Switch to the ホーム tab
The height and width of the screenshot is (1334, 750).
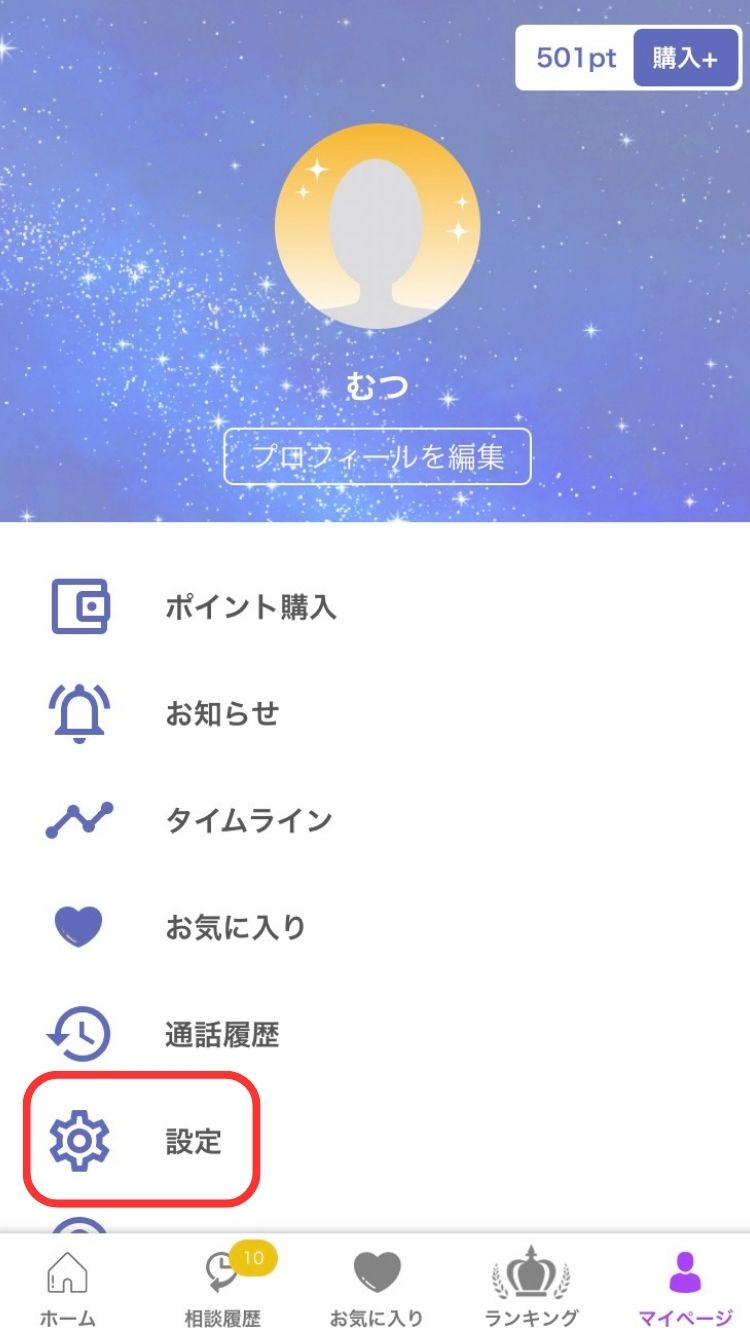tap(66, 1285)
